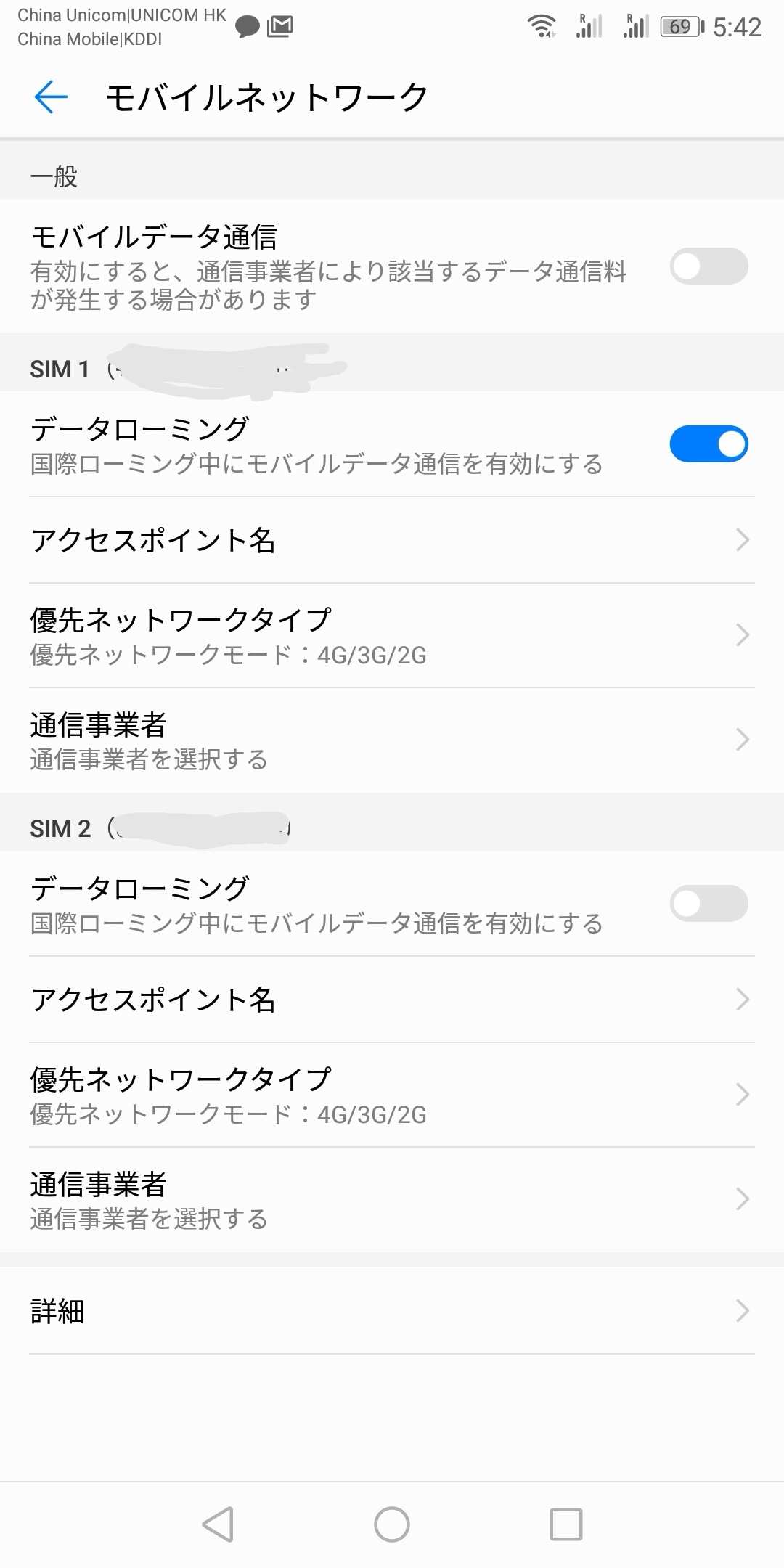The width and height of the screenshot is (784, 1568).
Task: Tap the system home button
Action: point(392,1524)
